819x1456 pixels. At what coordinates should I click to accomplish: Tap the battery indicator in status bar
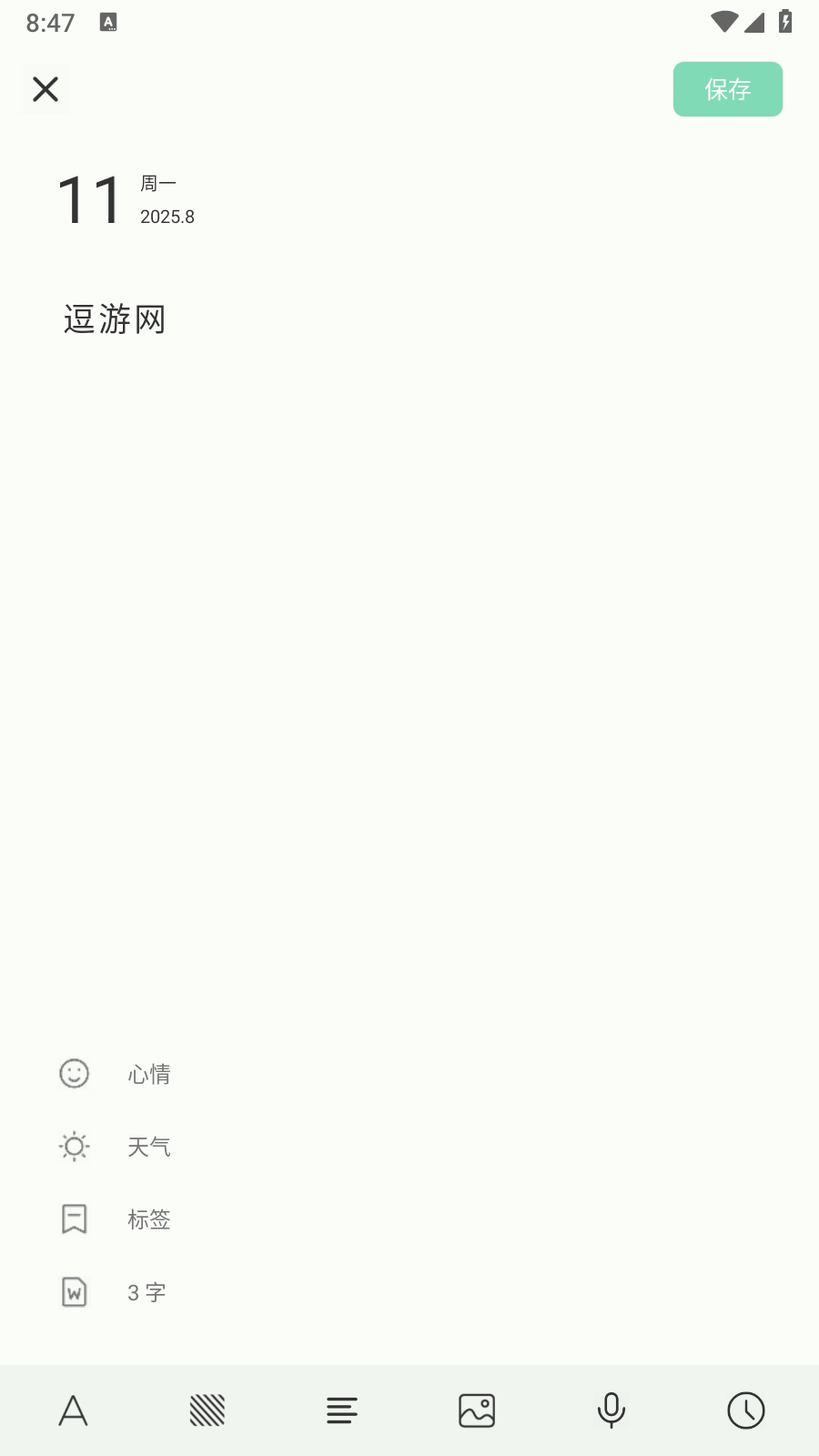click(787, 24)
